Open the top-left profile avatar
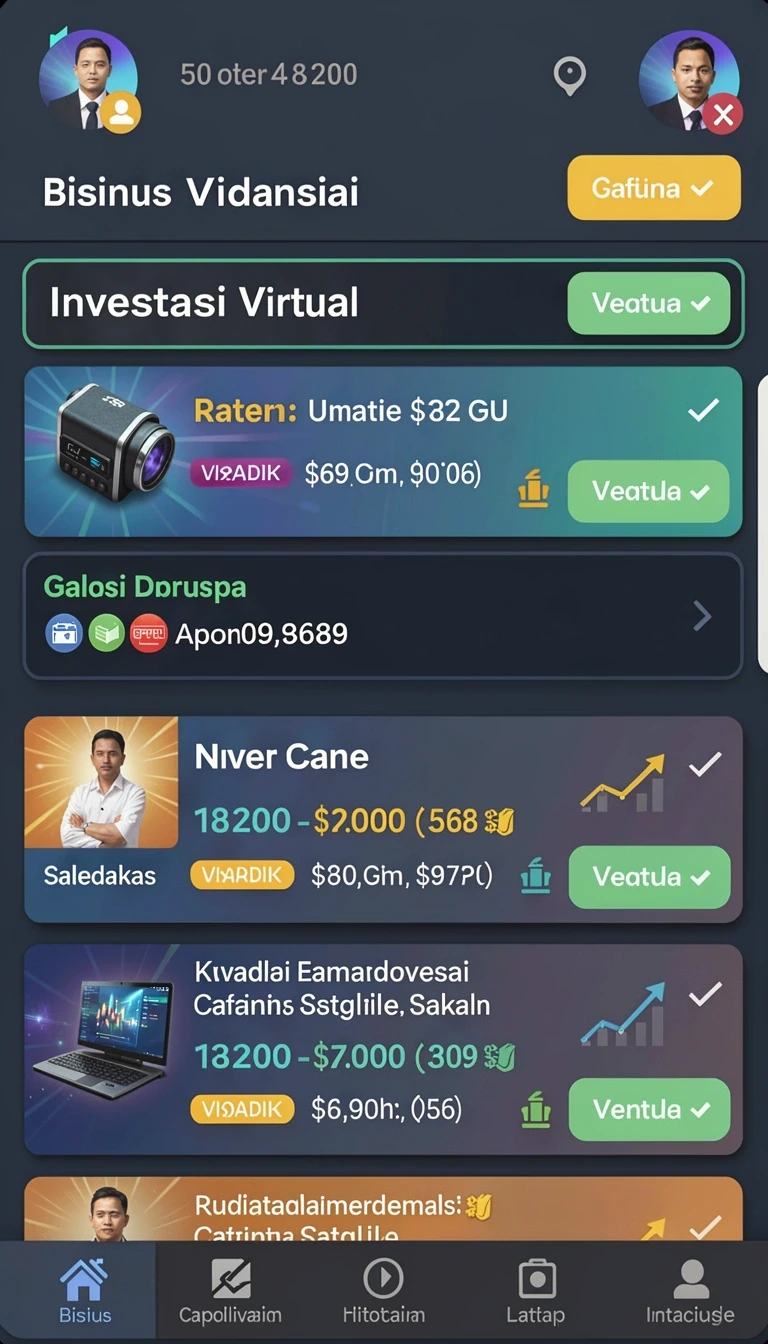The image size is (768, 1344). pos(89,80)
